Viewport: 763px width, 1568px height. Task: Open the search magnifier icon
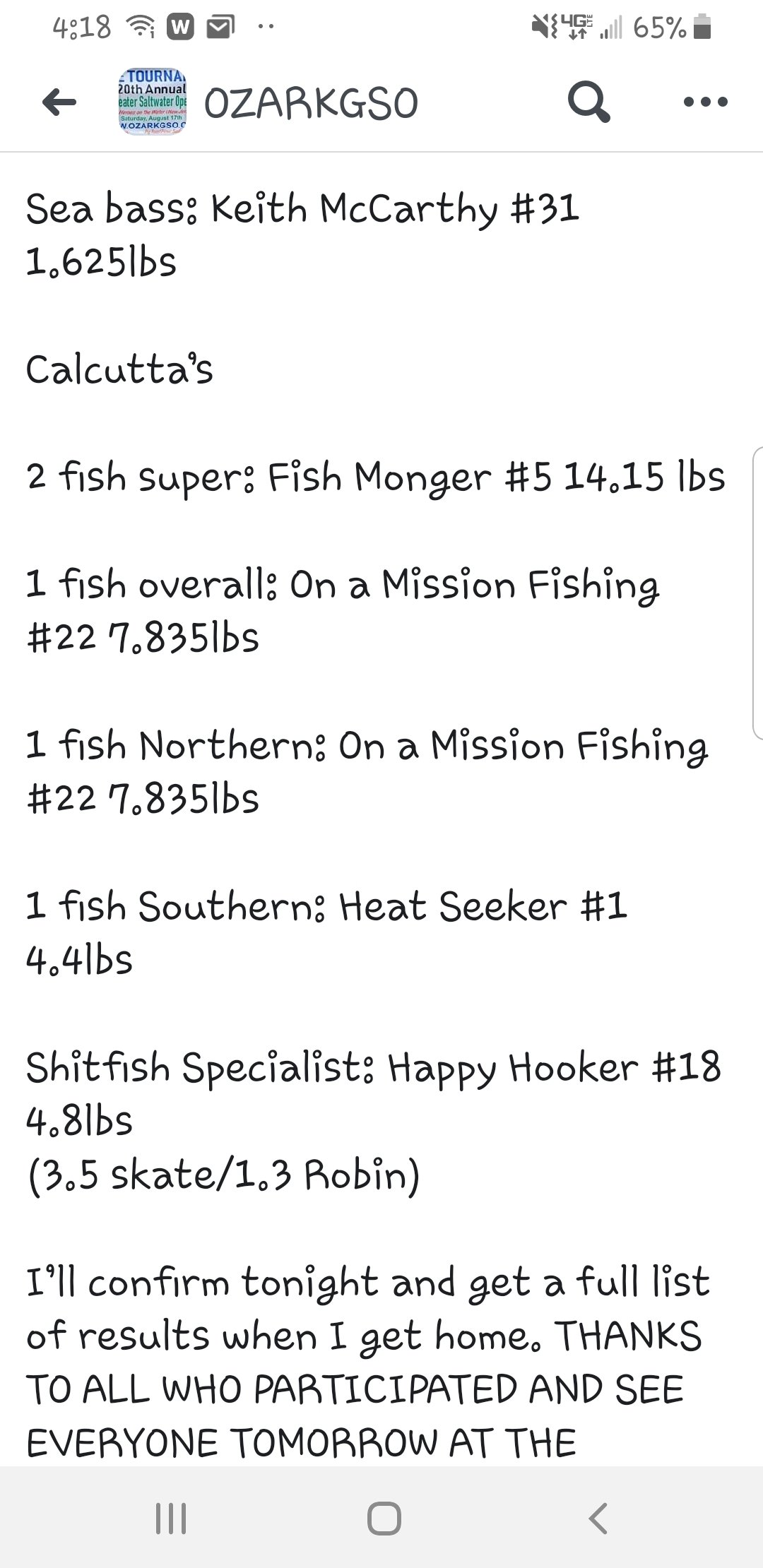588,103
